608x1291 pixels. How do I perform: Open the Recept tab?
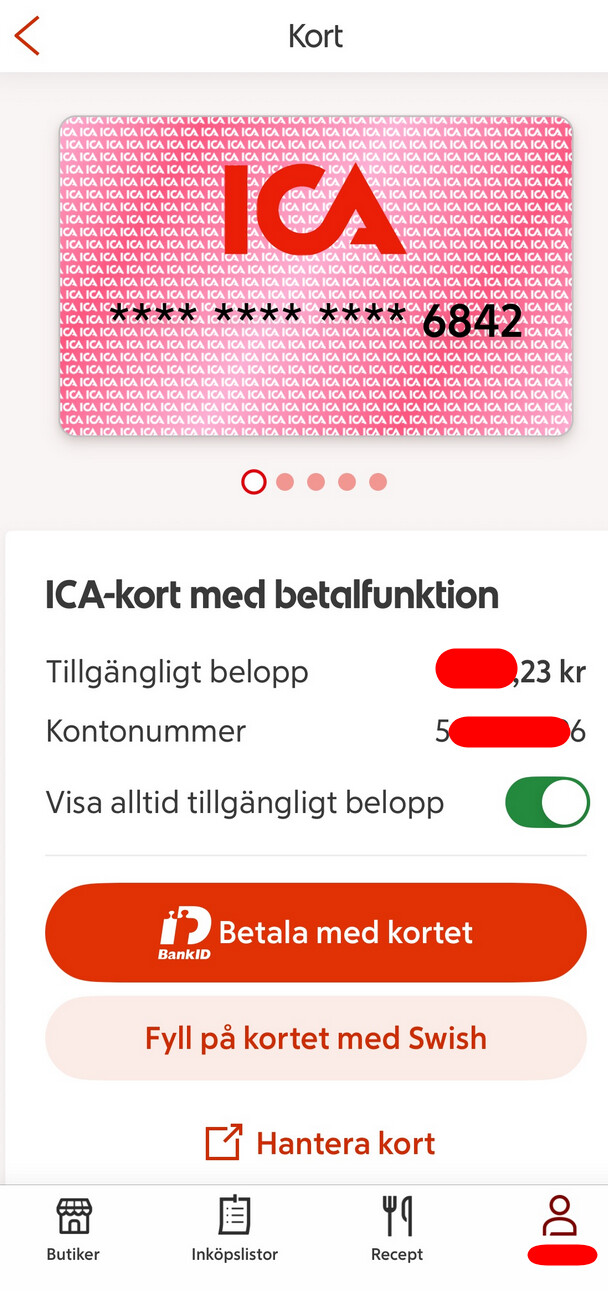pos(397,1230)
